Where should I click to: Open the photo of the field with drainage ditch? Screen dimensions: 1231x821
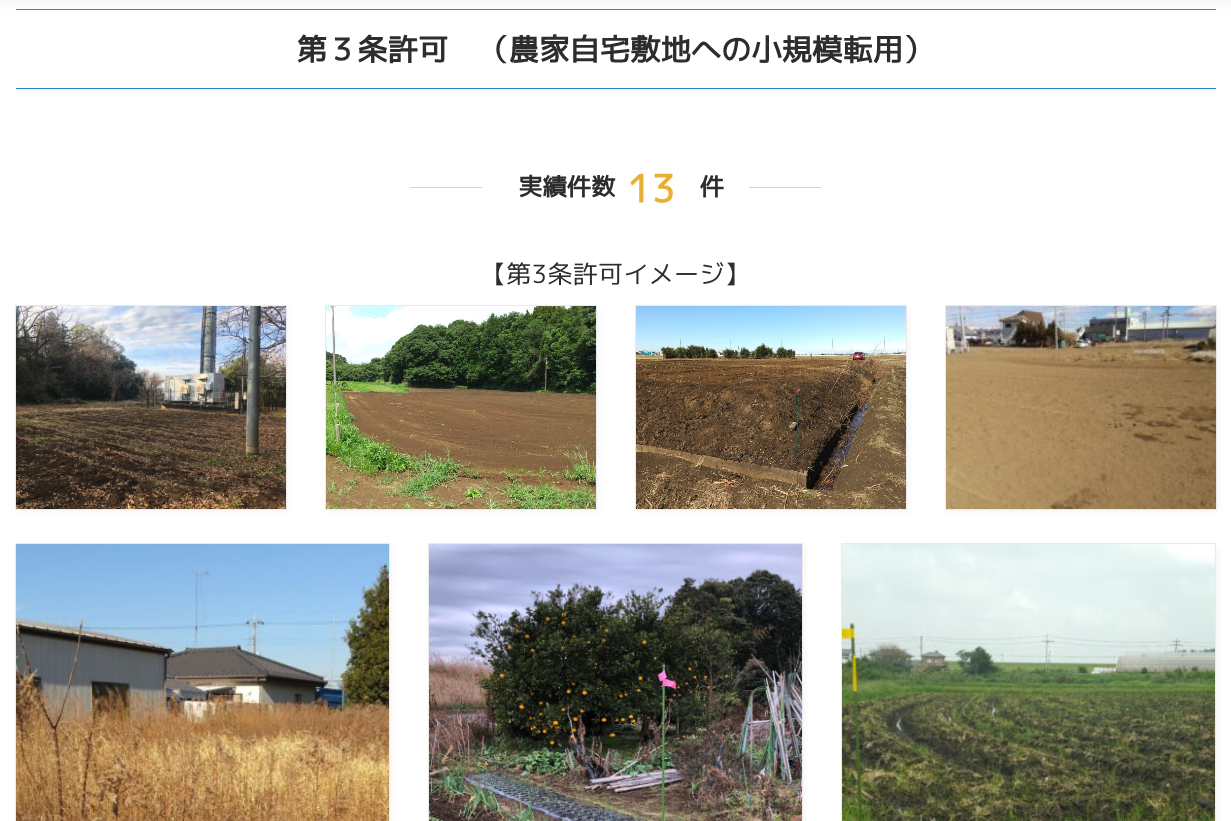tap(770, 407)
